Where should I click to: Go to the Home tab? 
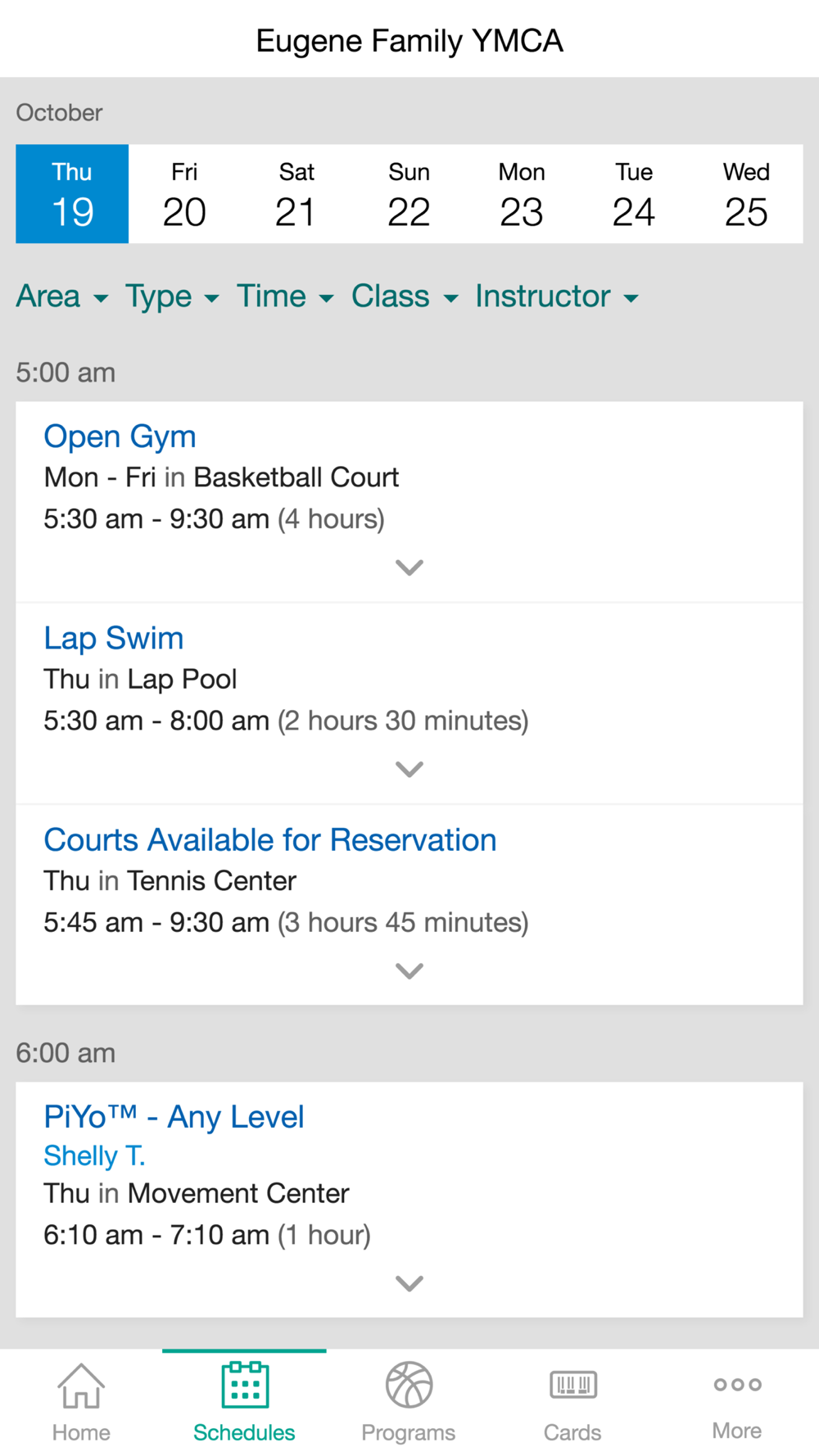(81, 1403)
